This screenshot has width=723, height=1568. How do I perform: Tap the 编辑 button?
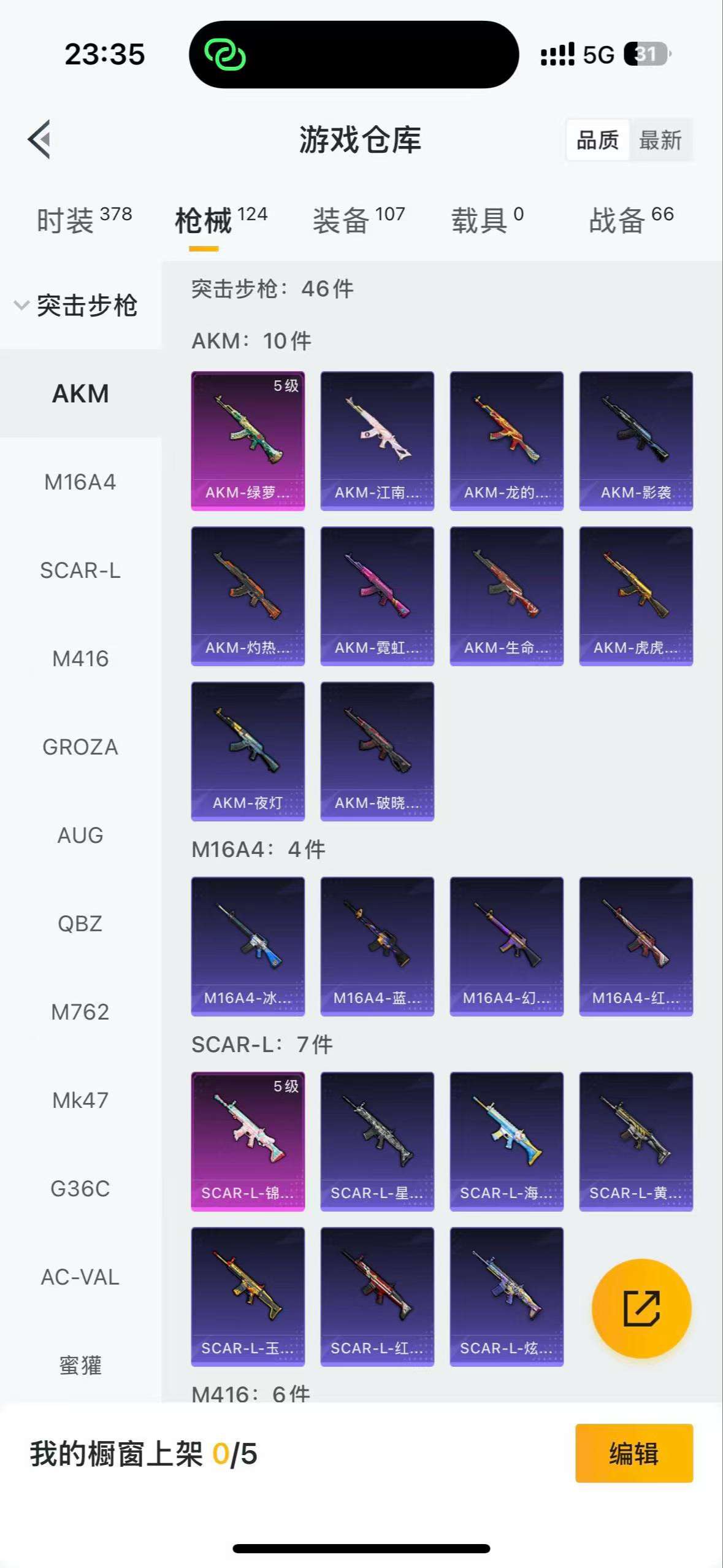click(x=633, y=1453)
